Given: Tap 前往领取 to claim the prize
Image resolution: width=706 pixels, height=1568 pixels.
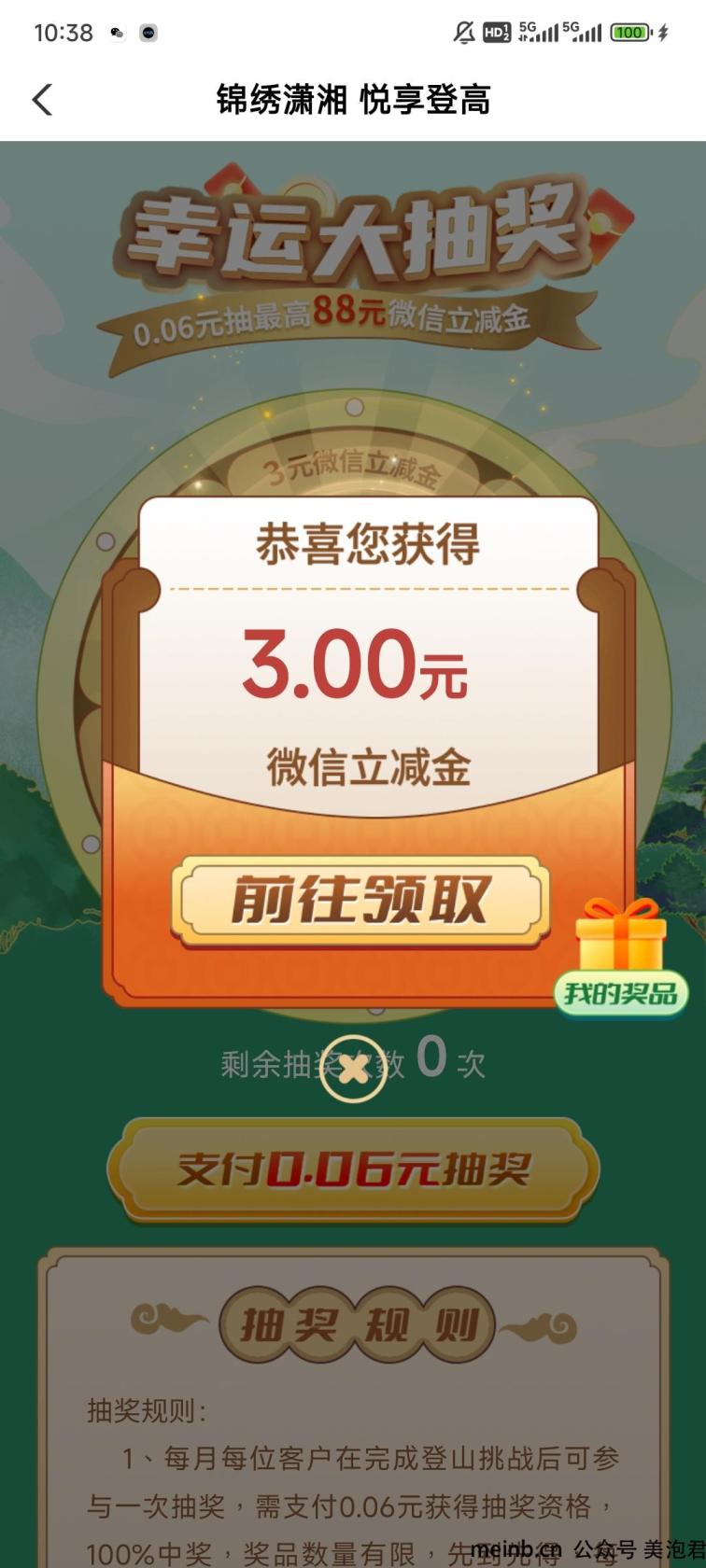Looking at the screenshot, I should click(357, 901).
